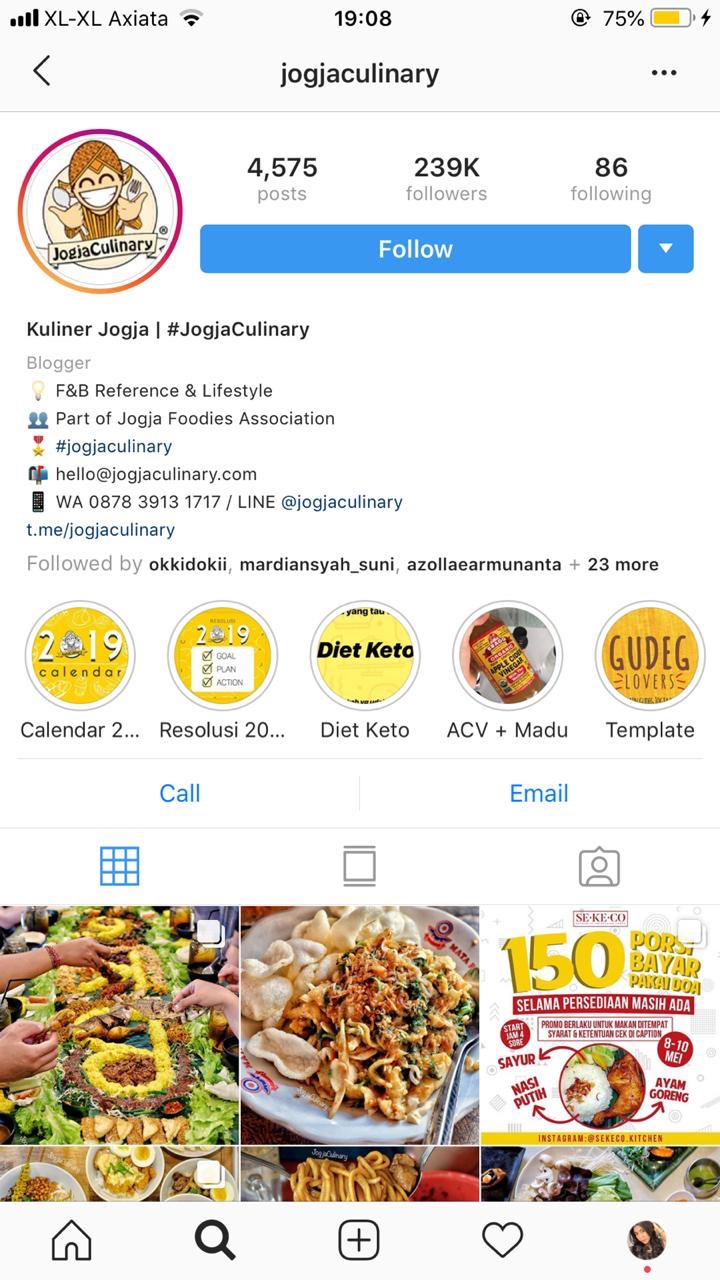Email the jogjaculinary account
This screenshot has height=1280, width=720.
539,793
